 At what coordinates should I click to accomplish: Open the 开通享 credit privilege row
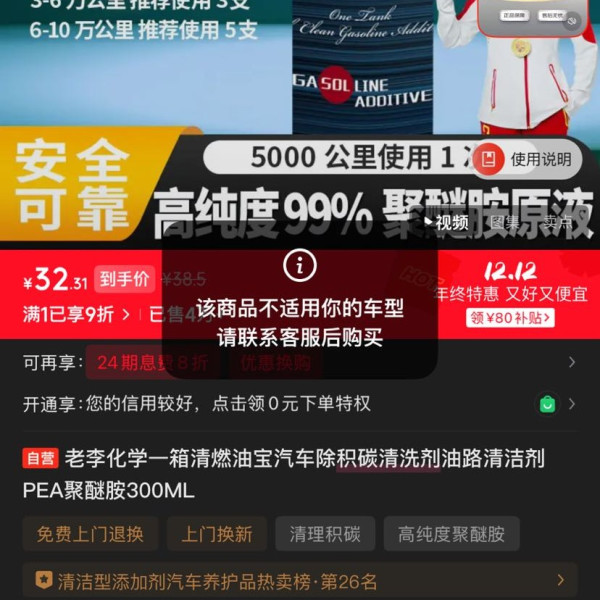tap(299, 404)
